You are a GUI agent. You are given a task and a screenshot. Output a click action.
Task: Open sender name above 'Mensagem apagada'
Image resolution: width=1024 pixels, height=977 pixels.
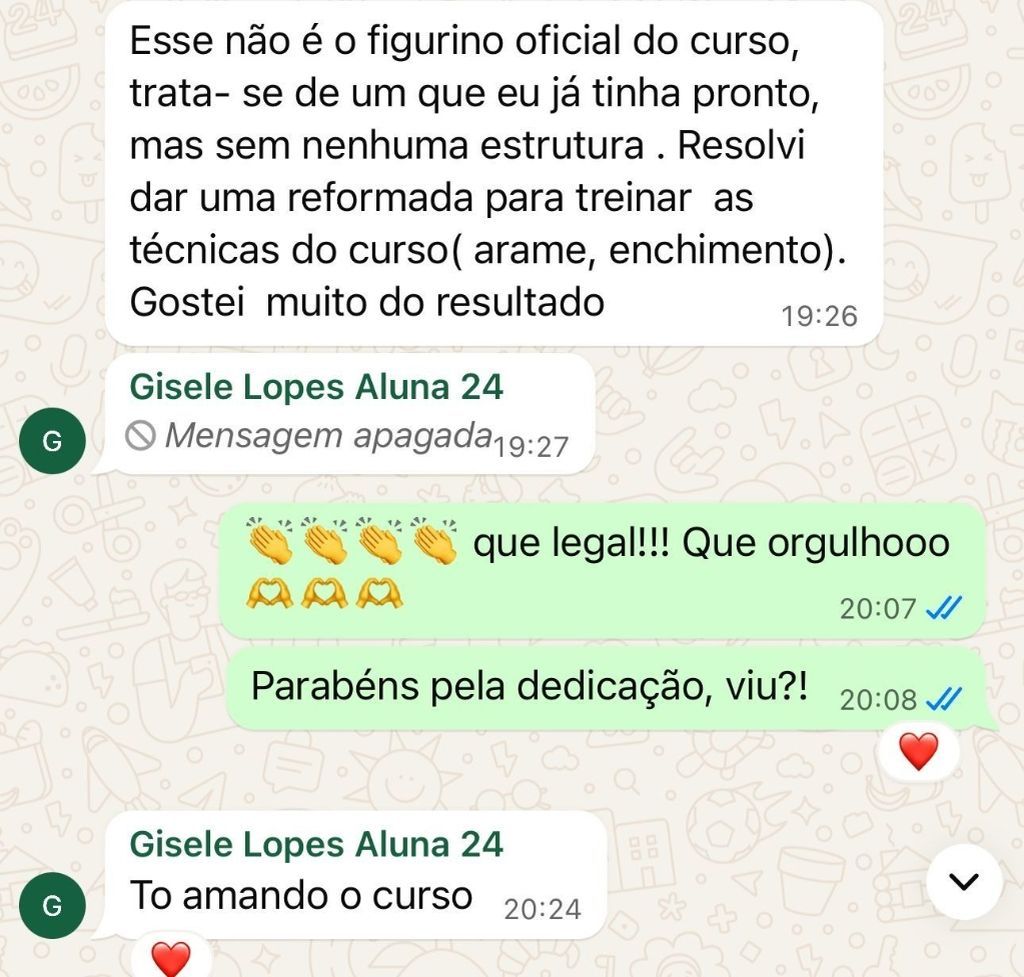point(316,387)
